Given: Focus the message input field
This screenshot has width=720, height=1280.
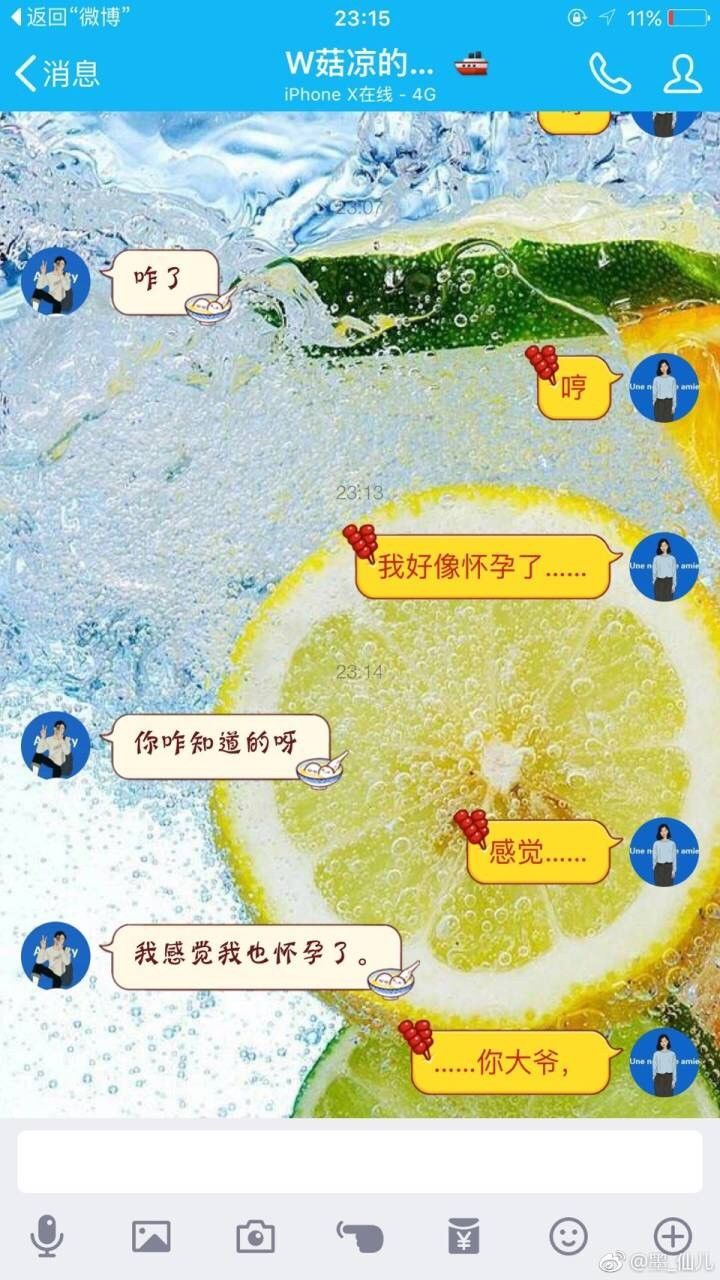Looking at the screenshot, I should click(360, 1161).
